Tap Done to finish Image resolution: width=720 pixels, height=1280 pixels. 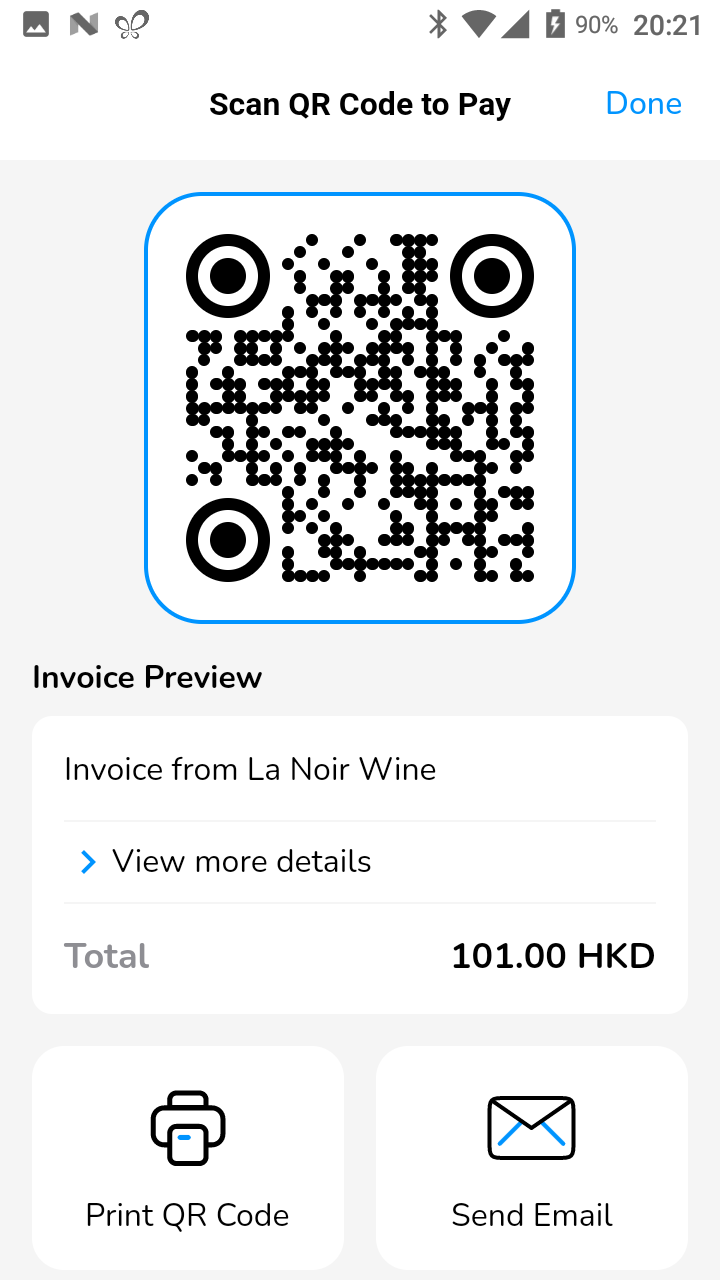(x=643, y=103)
